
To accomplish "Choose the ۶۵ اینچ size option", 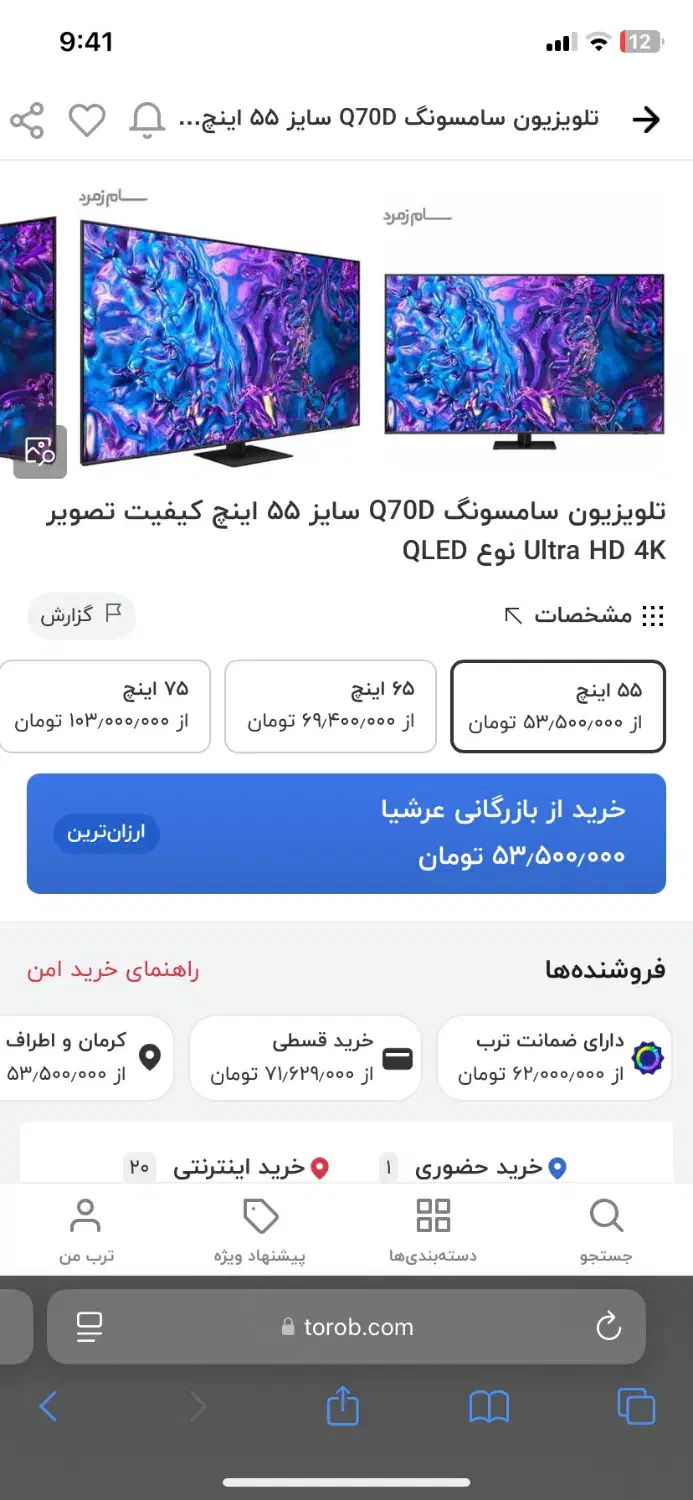I will point(330,706).
